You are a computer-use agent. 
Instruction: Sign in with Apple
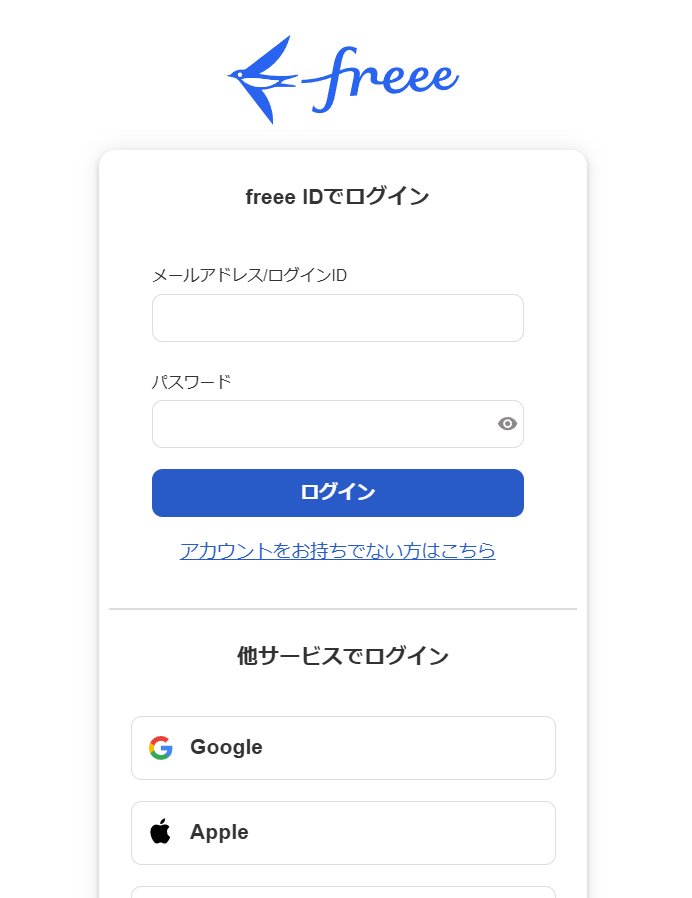tap(343, 833)
